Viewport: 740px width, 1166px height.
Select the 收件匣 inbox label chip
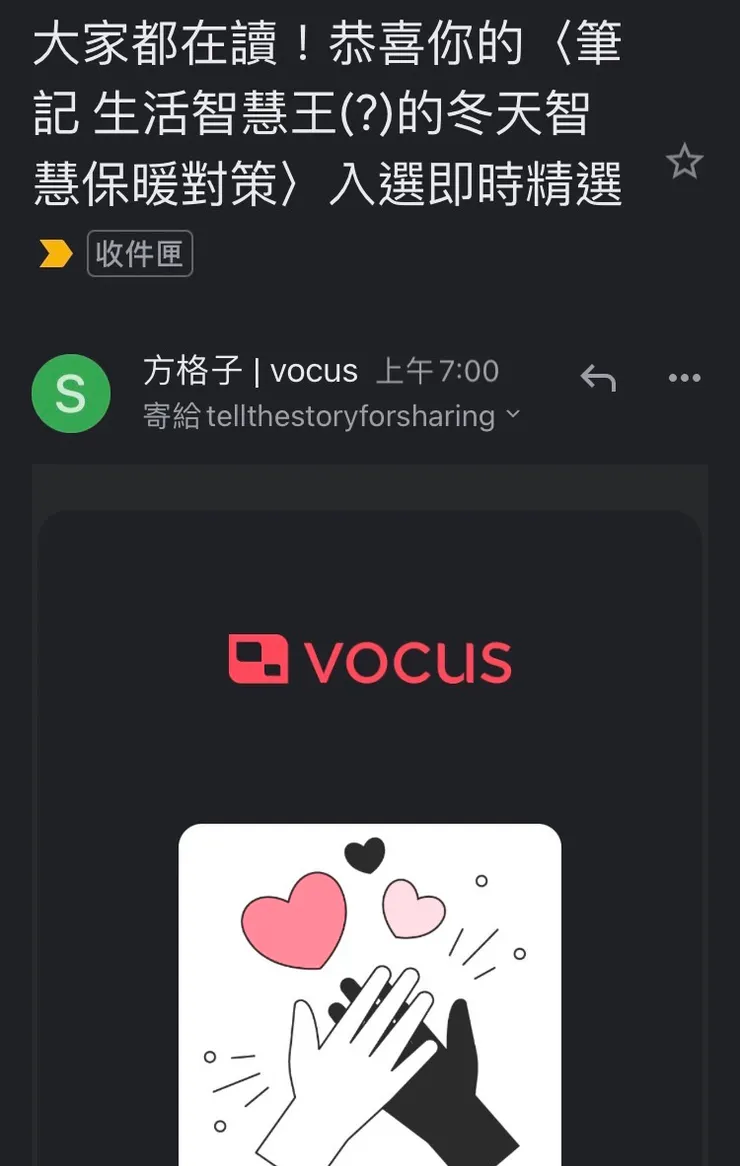(140, 253)
